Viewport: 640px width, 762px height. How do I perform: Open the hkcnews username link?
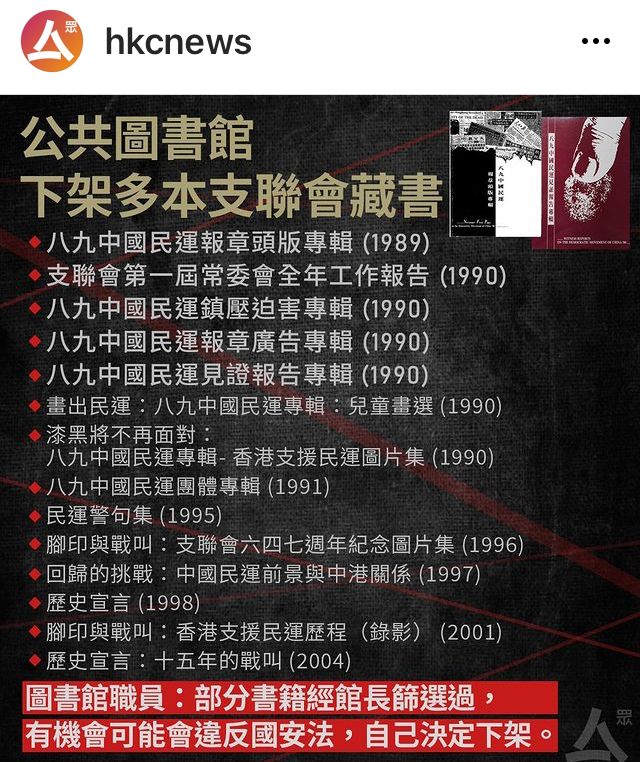point(178,42)
